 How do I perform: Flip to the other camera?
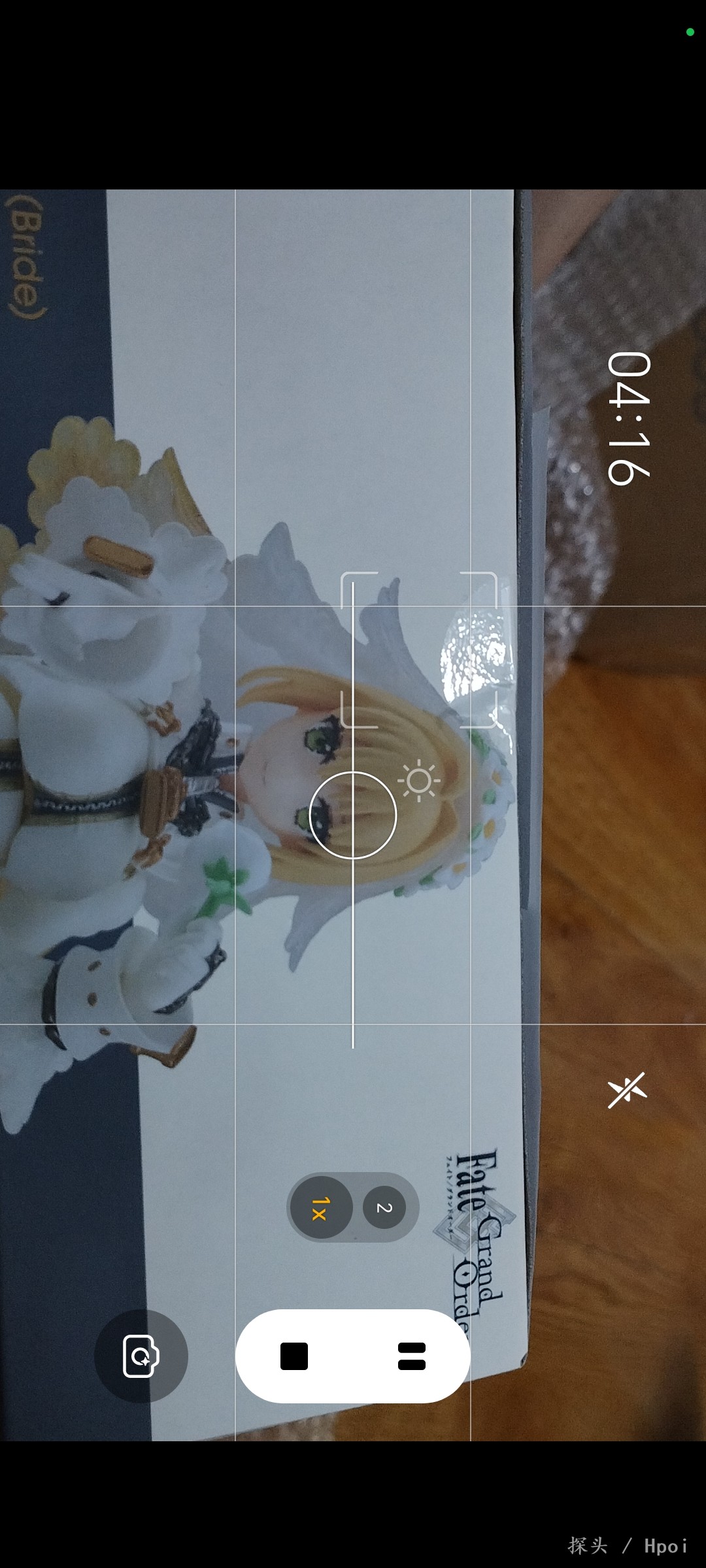point(141,1356)
